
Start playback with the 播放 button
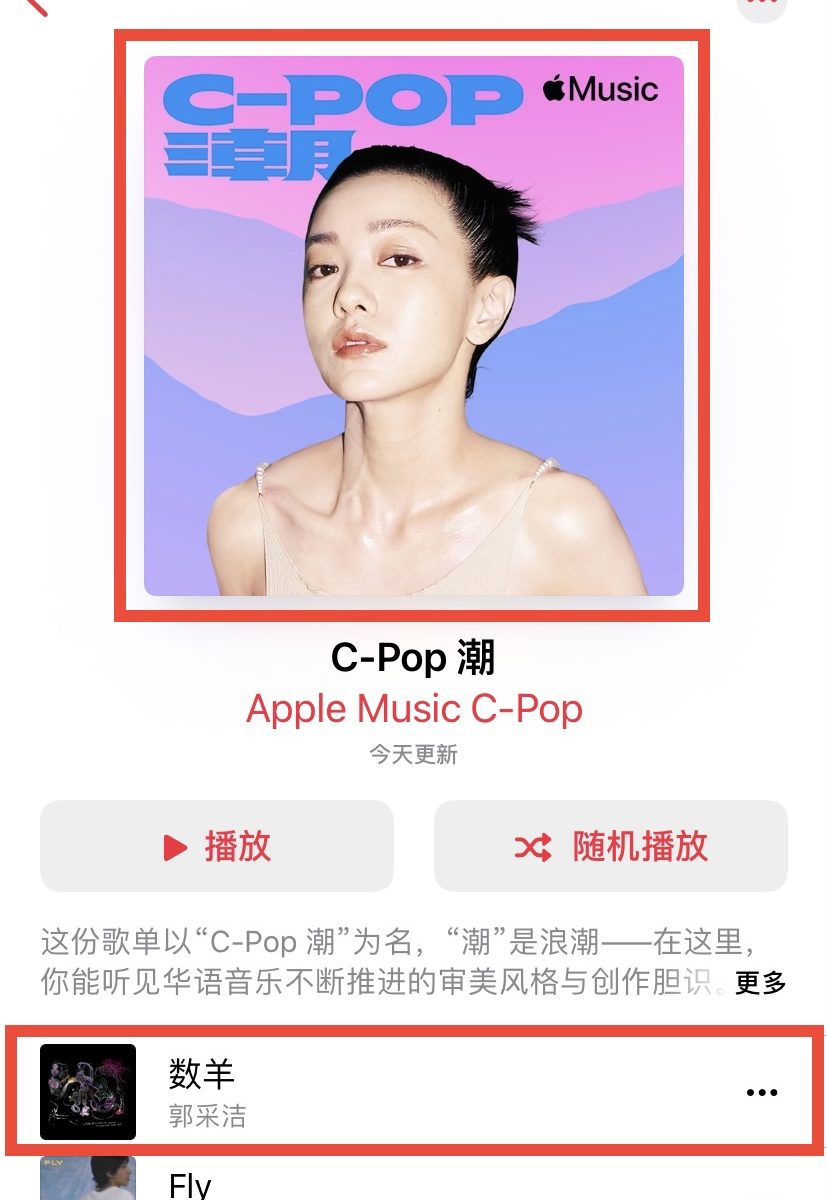(x=217, y=847)
